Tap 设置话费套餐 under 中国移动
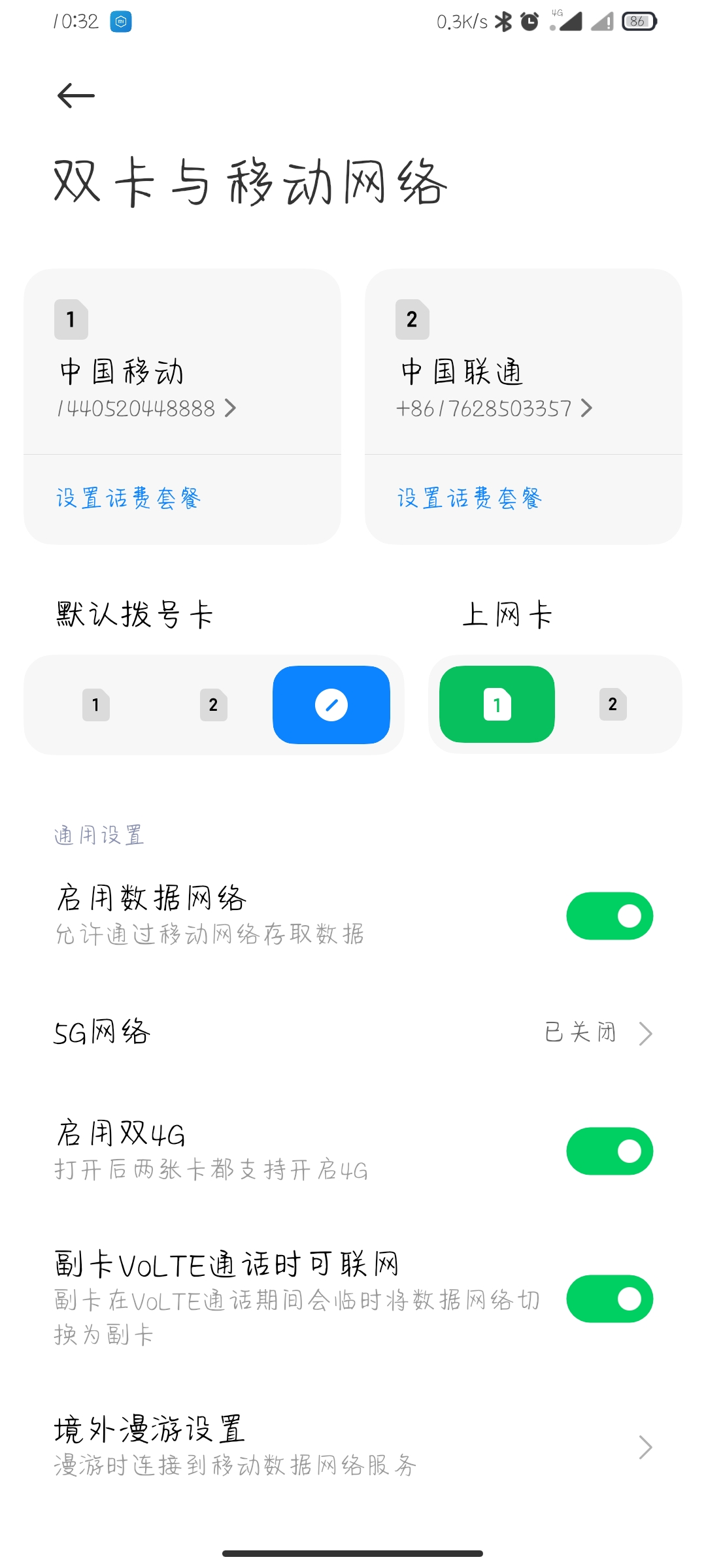Viewport: 706px width, 1568px height. (x=128, y=498)
